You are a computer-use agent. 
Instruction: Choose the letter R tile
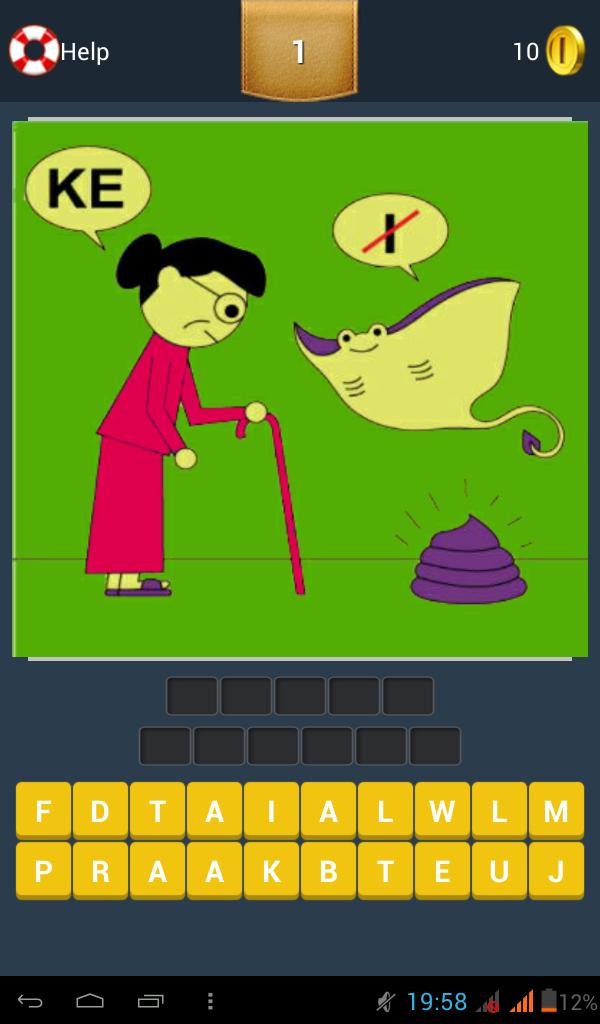(x=100, y=871)
